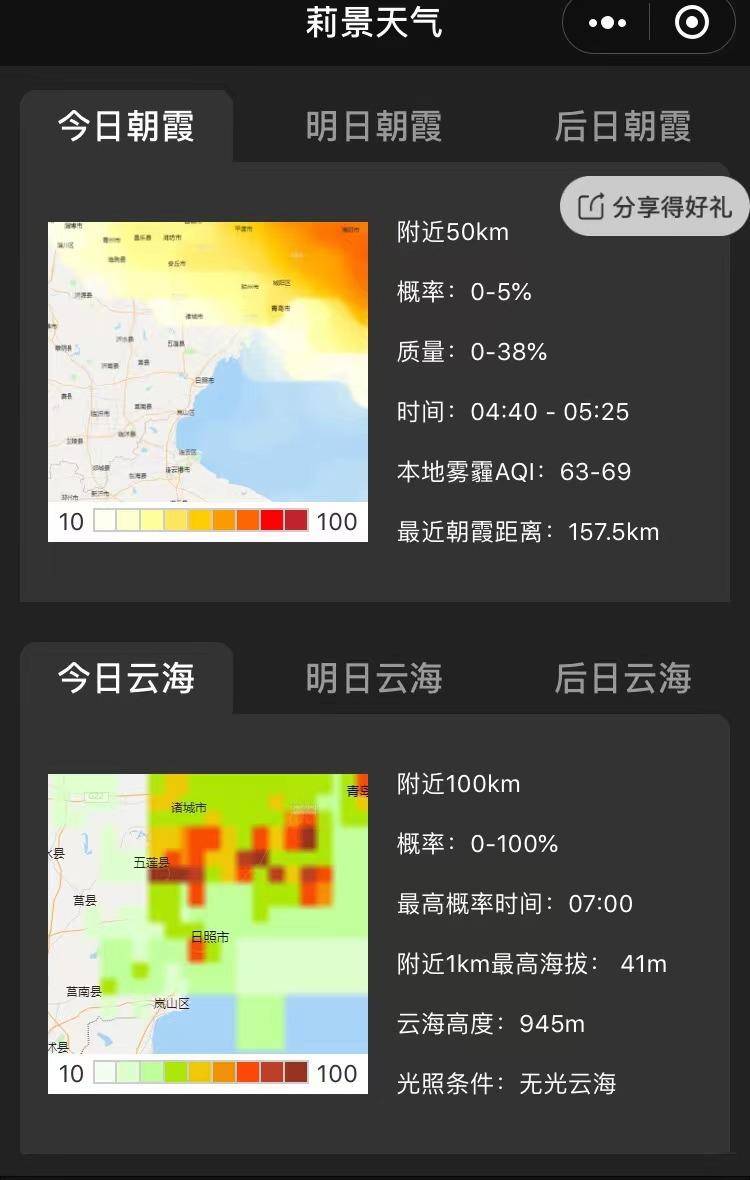Viewport: 750px width, 1180px height.
Task: Select the 今日朝霞 tab
Action: click(x=126, y=127)
